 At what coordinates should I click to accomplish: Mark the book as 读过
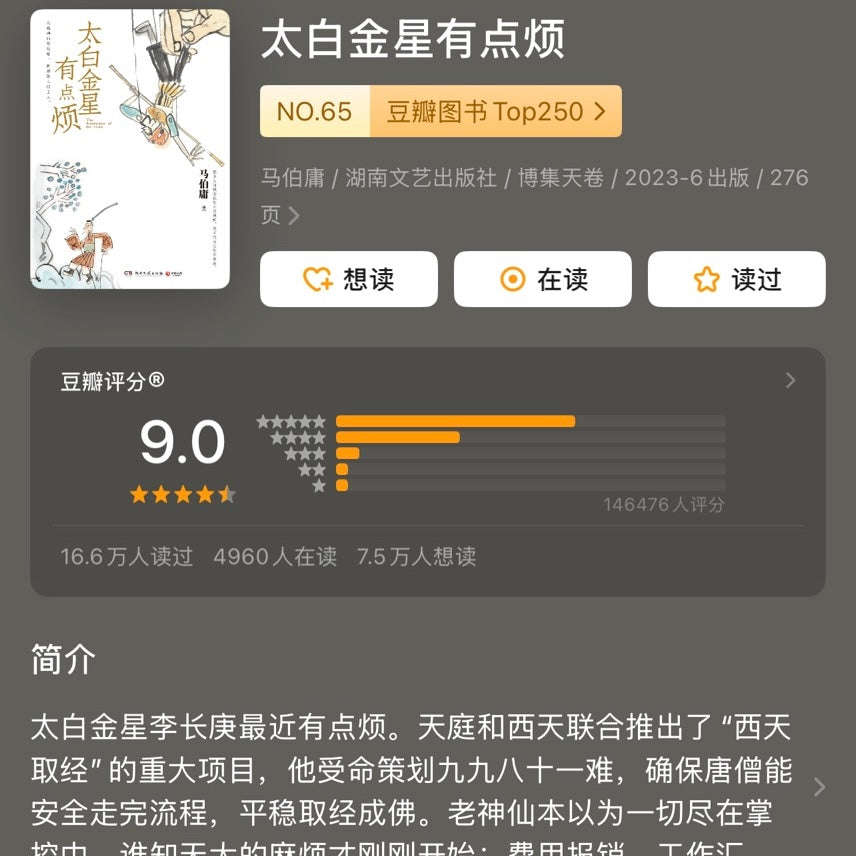pos(736,279)
